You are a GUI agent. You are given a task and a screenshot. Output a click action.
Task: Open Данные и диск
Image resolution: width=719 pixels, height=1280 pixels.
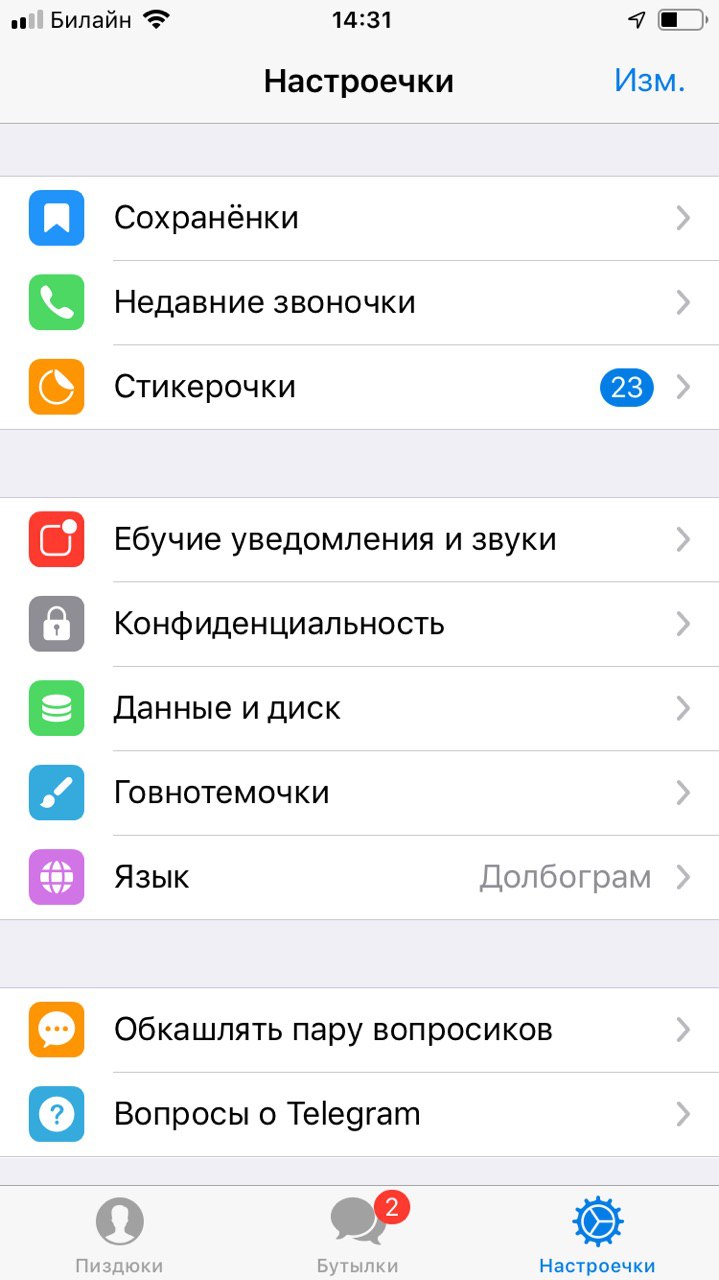[360, 708]
